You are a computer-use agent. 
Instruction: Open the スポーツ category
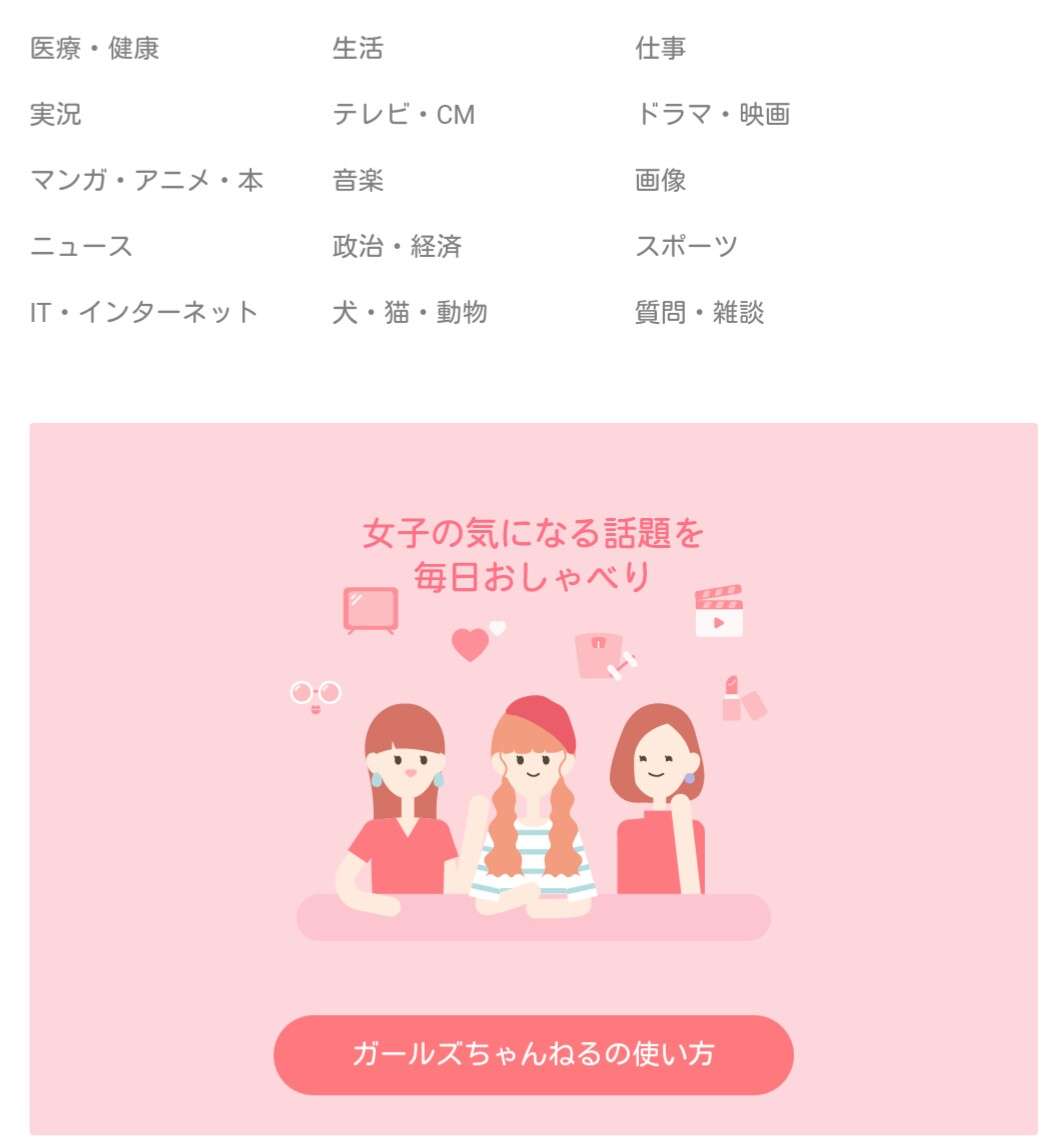pos(687,247)
